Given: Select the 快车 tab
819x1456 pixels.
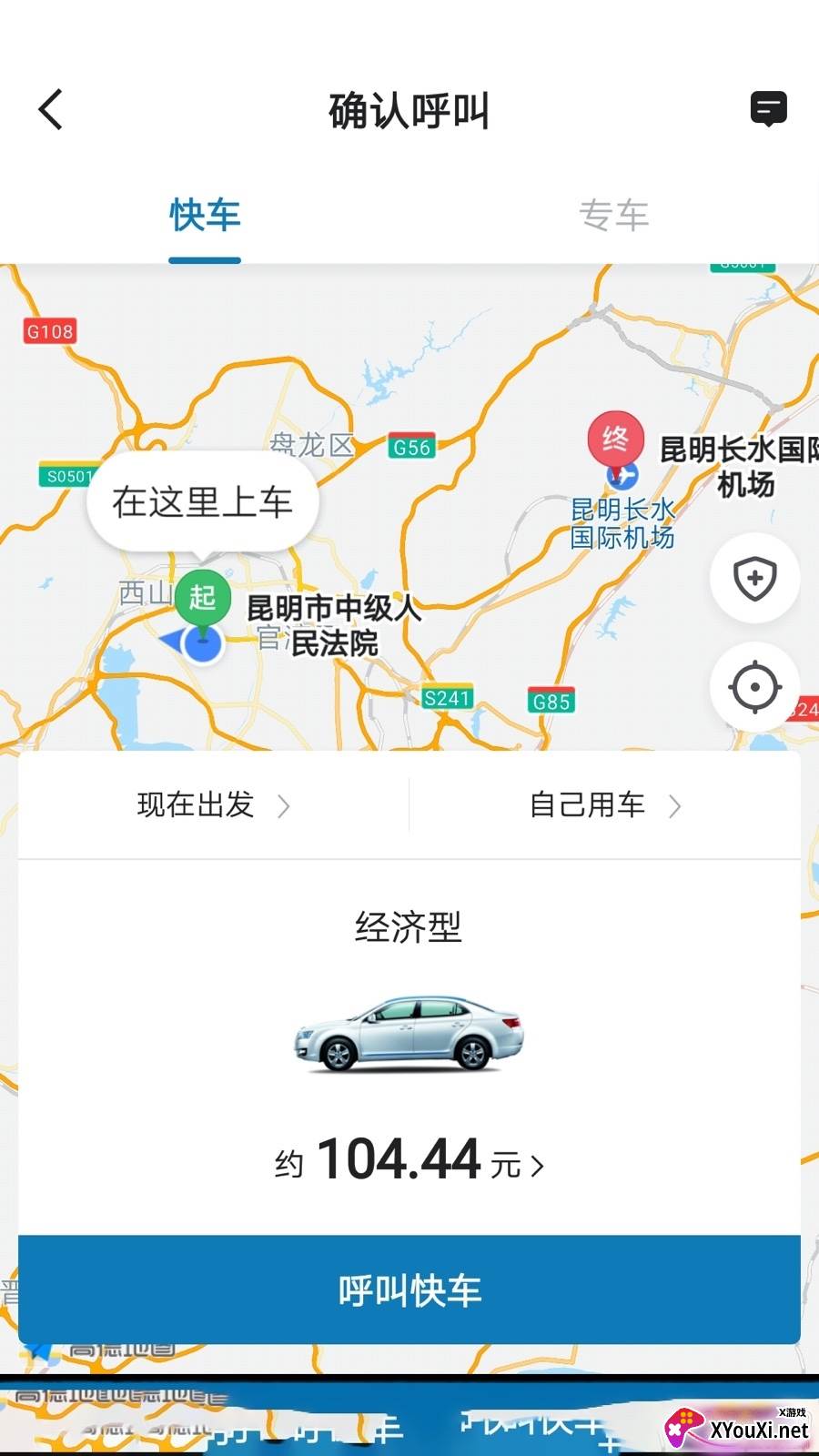Looking at the screenshot, I should [205, 216].
